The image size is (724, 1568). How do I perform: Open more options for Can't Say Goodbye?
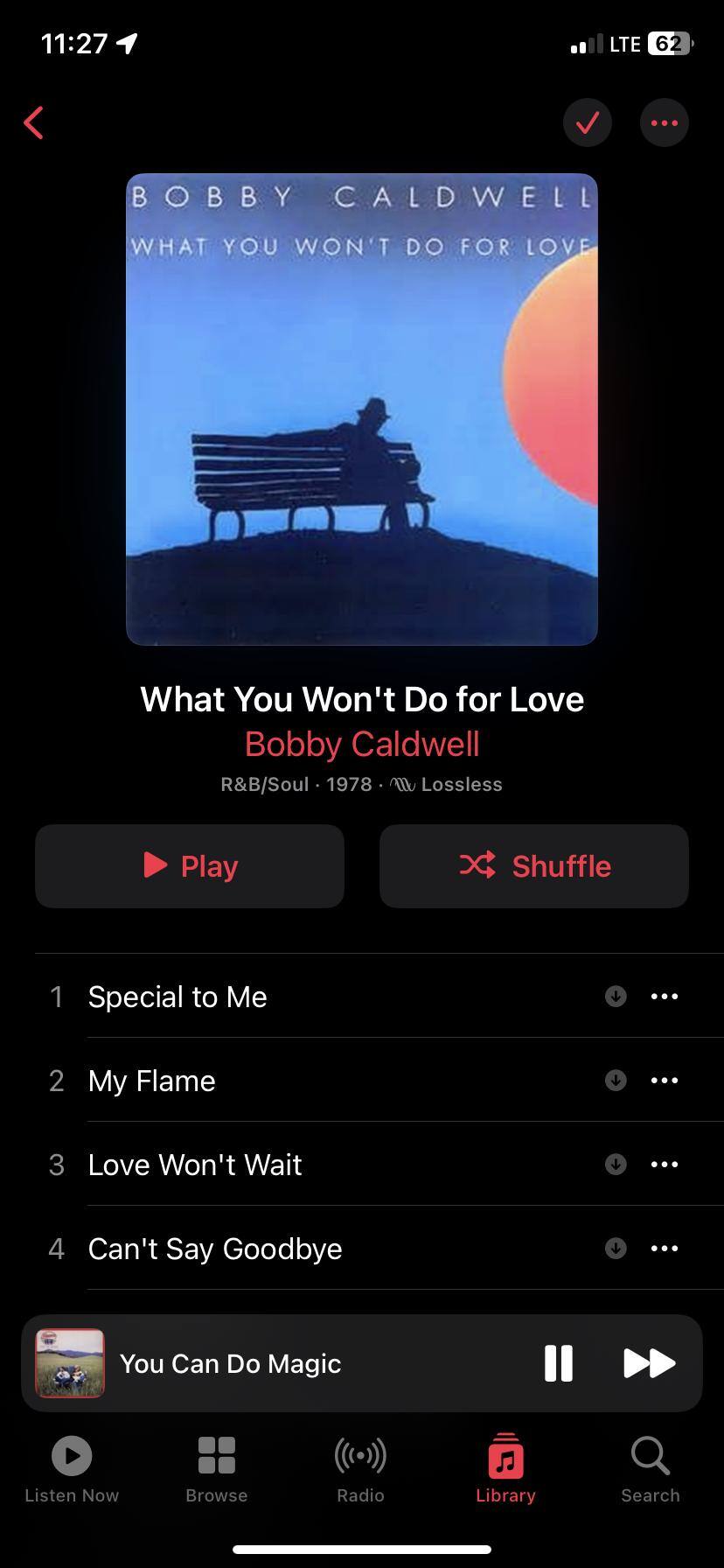[664, 1249]
